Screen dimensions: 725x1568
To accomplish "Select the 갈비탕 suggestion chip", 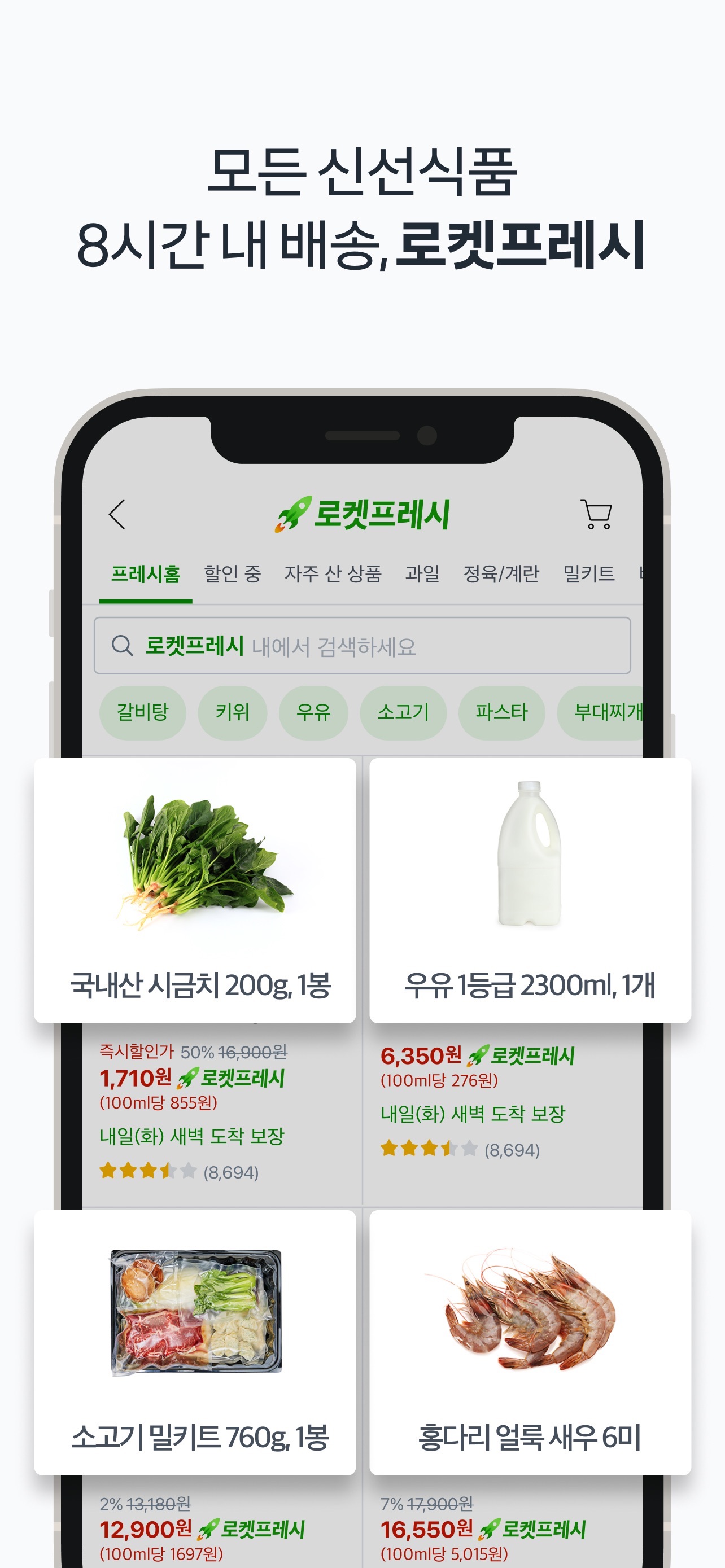I will 143,713.
